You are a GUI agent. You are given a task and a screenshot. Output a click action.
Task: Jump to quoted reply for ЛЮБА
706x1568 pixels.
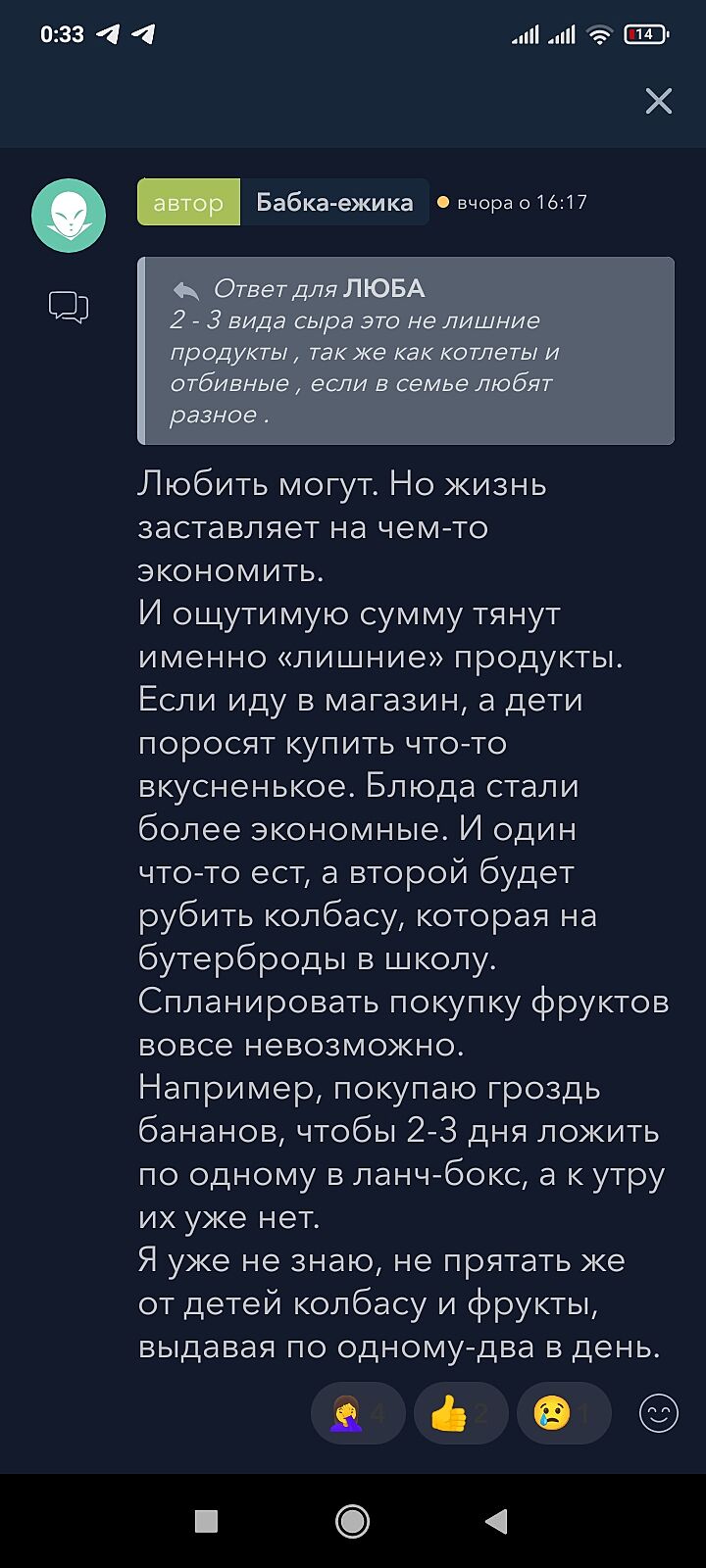coord(406,350)
